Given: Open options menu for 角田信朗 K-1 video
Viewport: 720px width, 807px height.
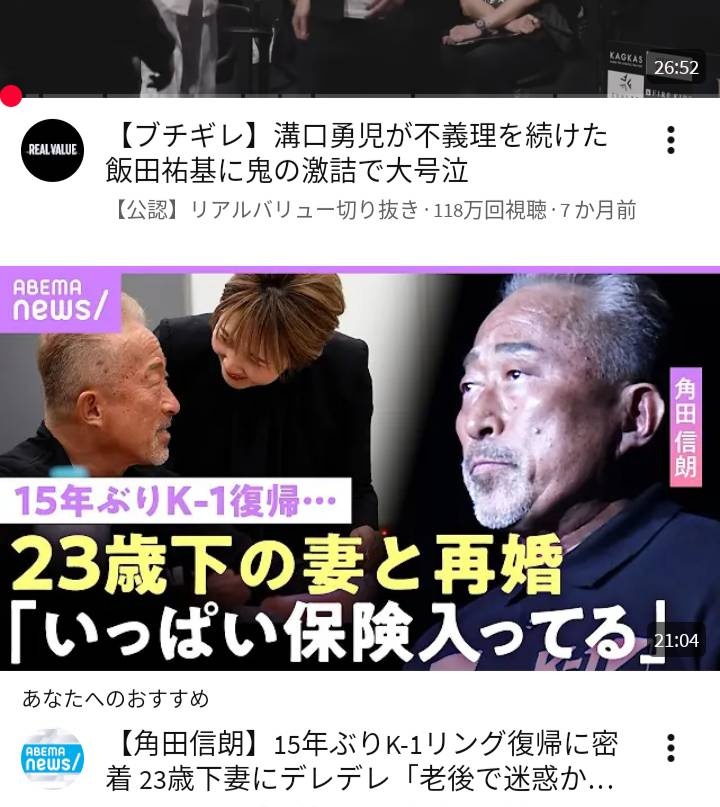Looking at the screenshot, I should (670, 747).
